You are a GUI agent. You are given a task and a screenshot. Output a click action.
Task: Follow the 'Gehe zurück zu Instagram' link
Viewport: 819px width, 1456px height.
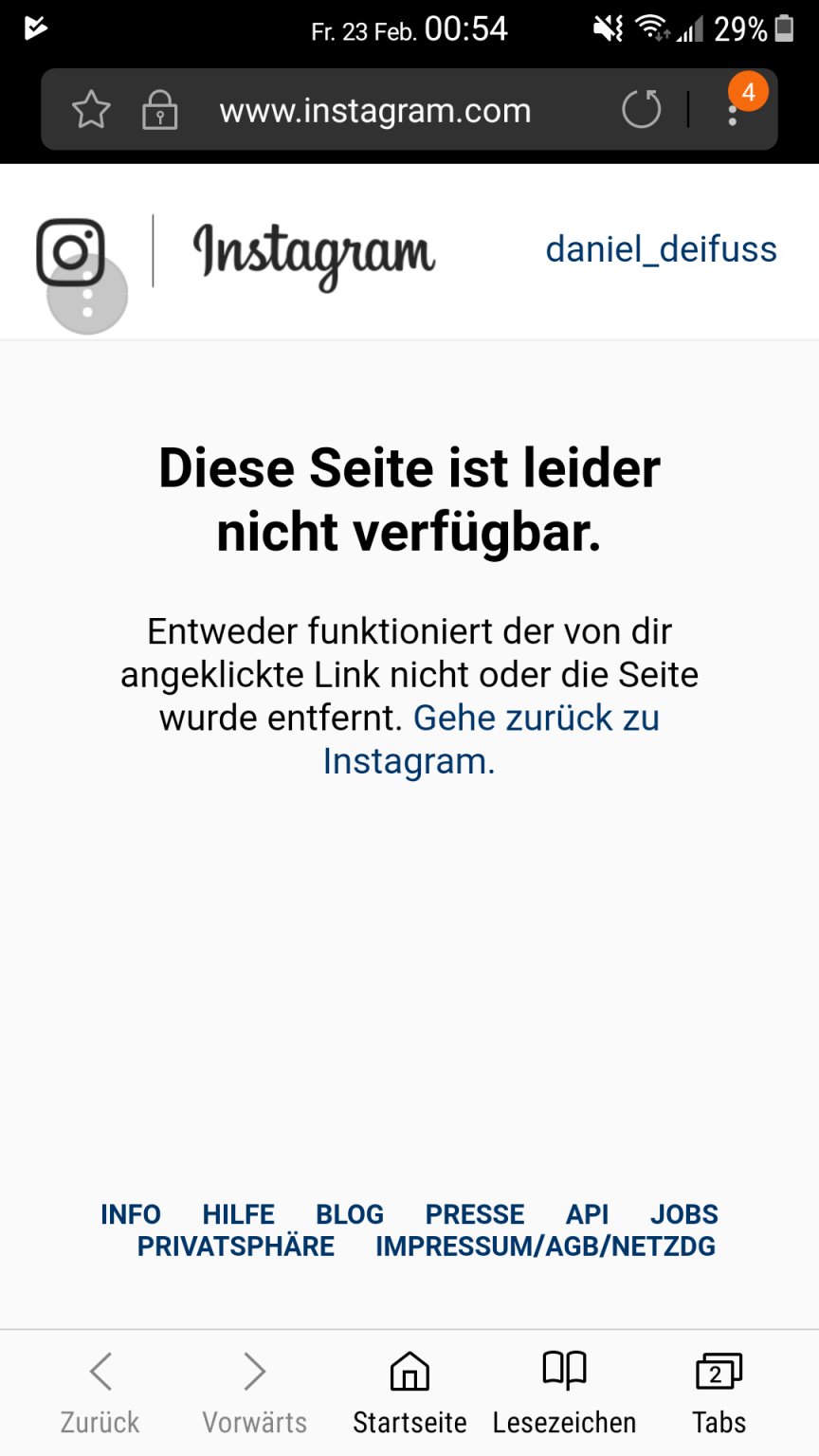tap(535, 719)
